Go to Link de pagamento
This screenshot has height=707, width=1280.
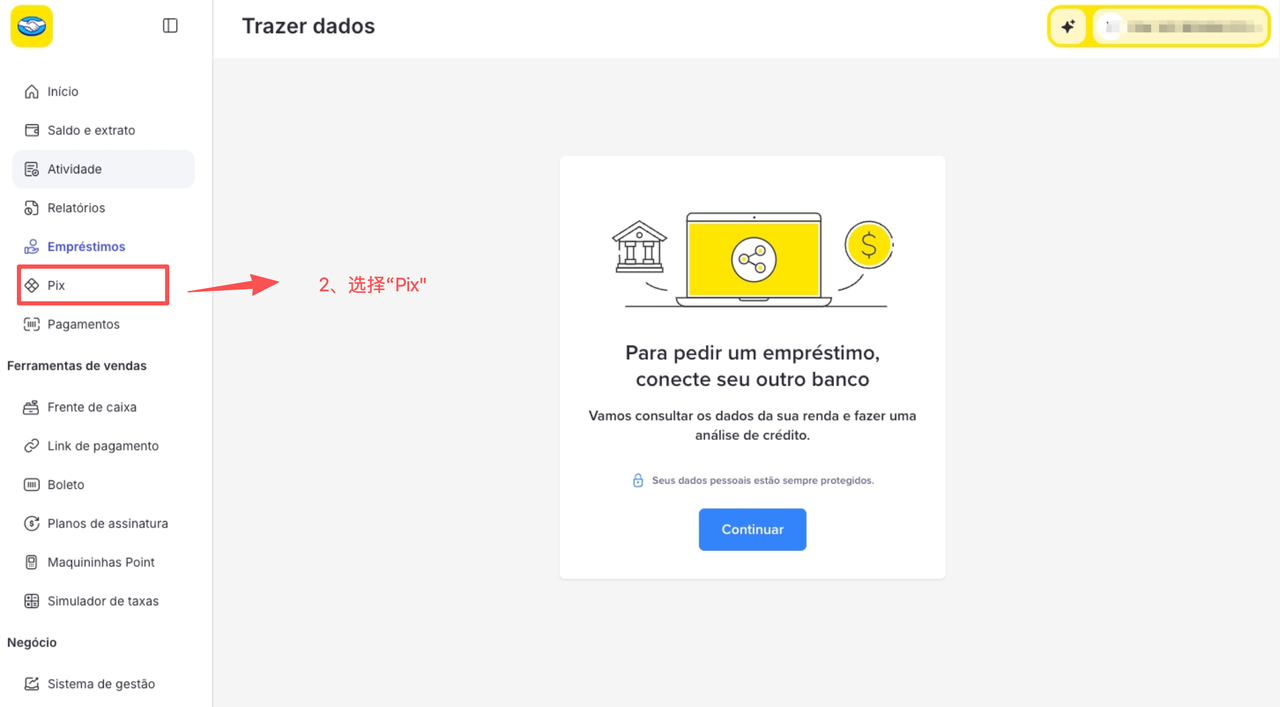[x=103, y=446]
